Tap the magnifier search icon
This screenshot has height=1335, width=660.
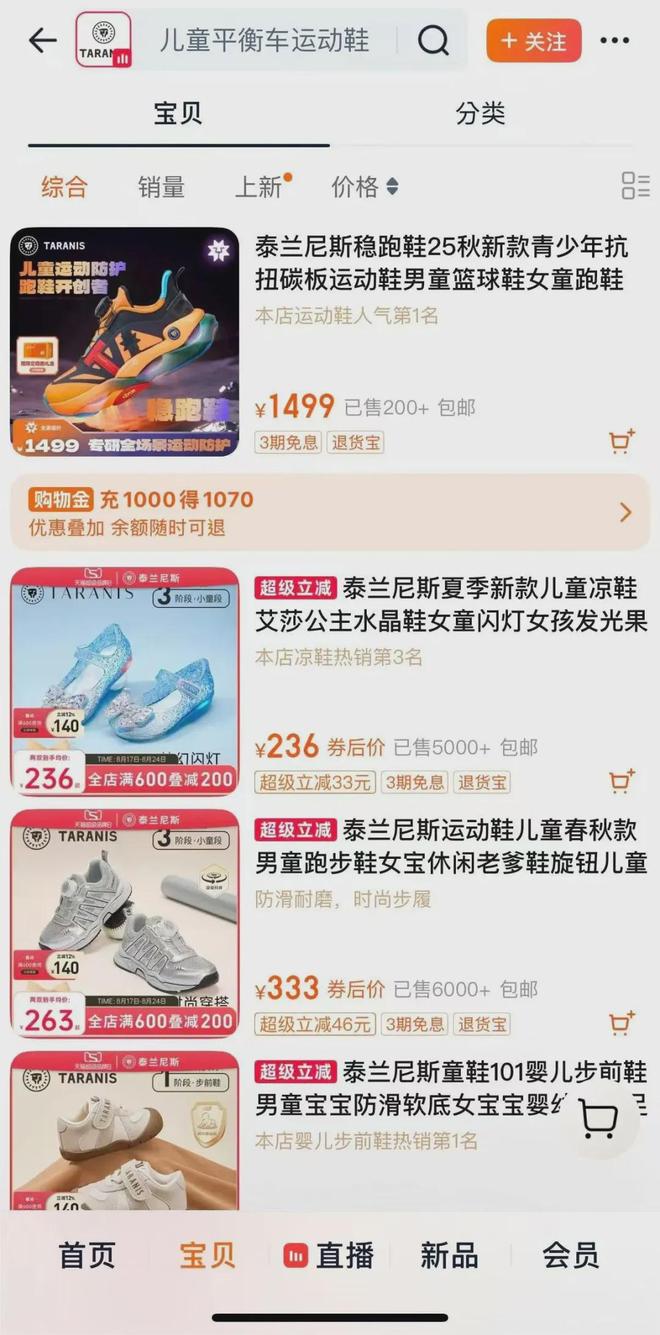[x=433, y=41]
